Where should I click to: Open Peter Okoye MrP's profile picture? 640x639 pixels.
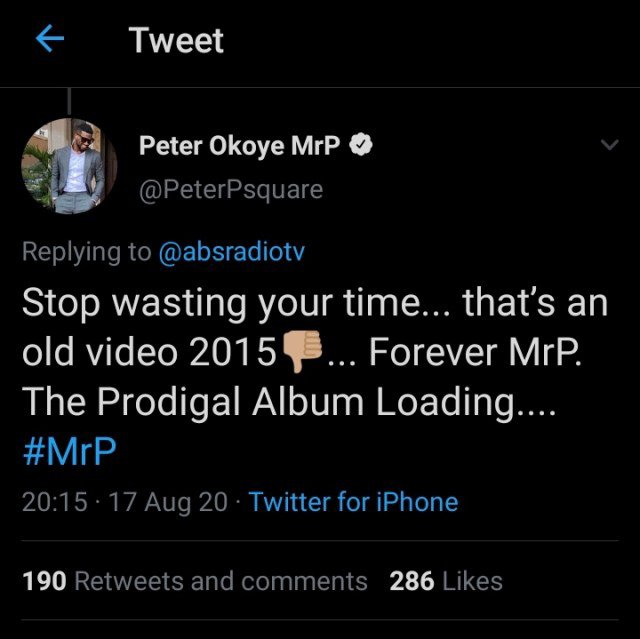coord(69,165)
